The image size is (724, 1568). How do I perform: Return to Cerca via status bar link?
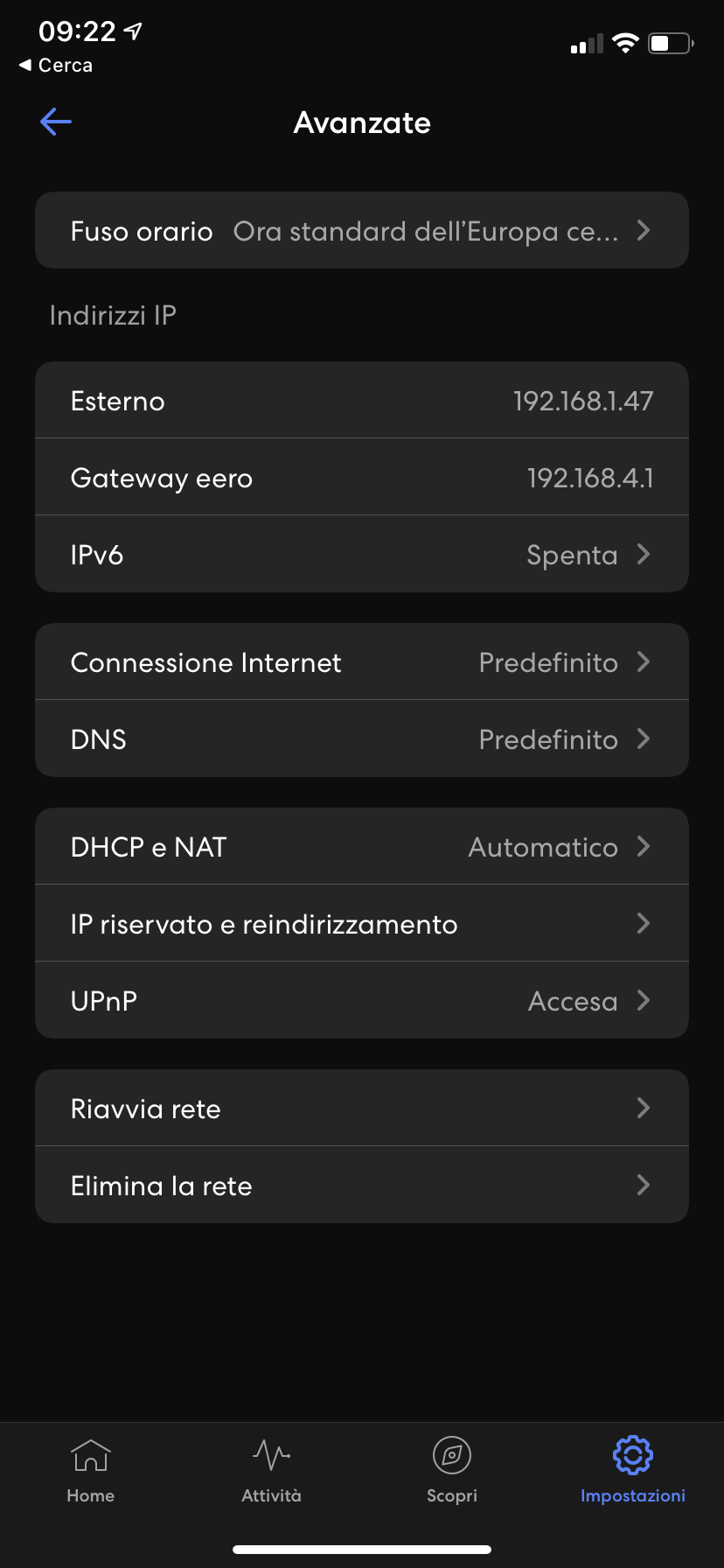(57, 66)
